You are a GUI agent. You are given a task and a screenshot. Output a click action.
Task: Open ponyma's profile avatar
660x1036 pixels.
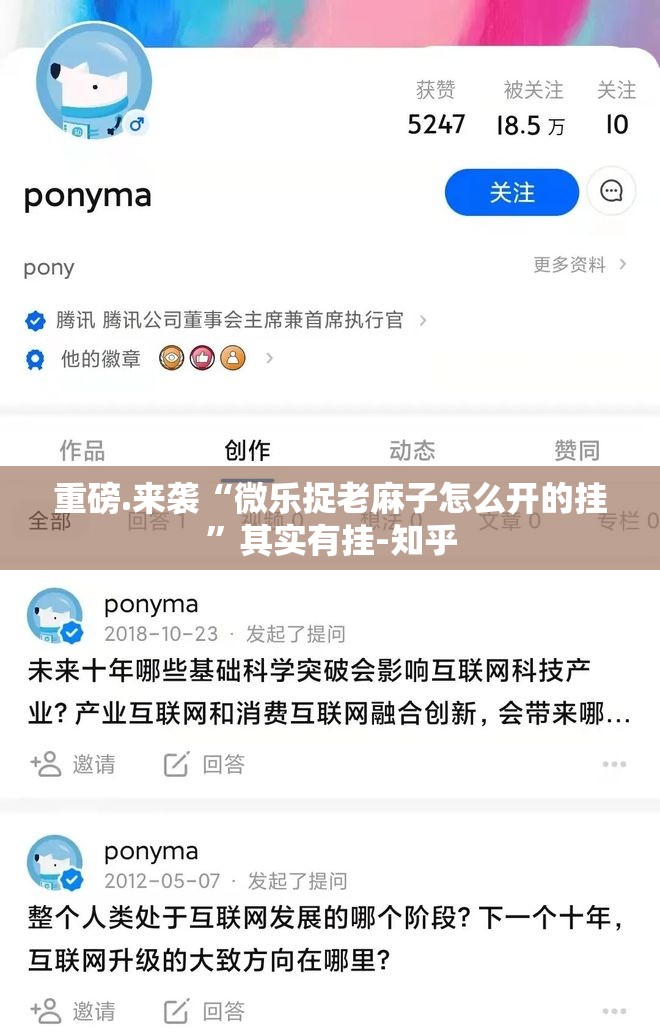[x=93, y=82]
